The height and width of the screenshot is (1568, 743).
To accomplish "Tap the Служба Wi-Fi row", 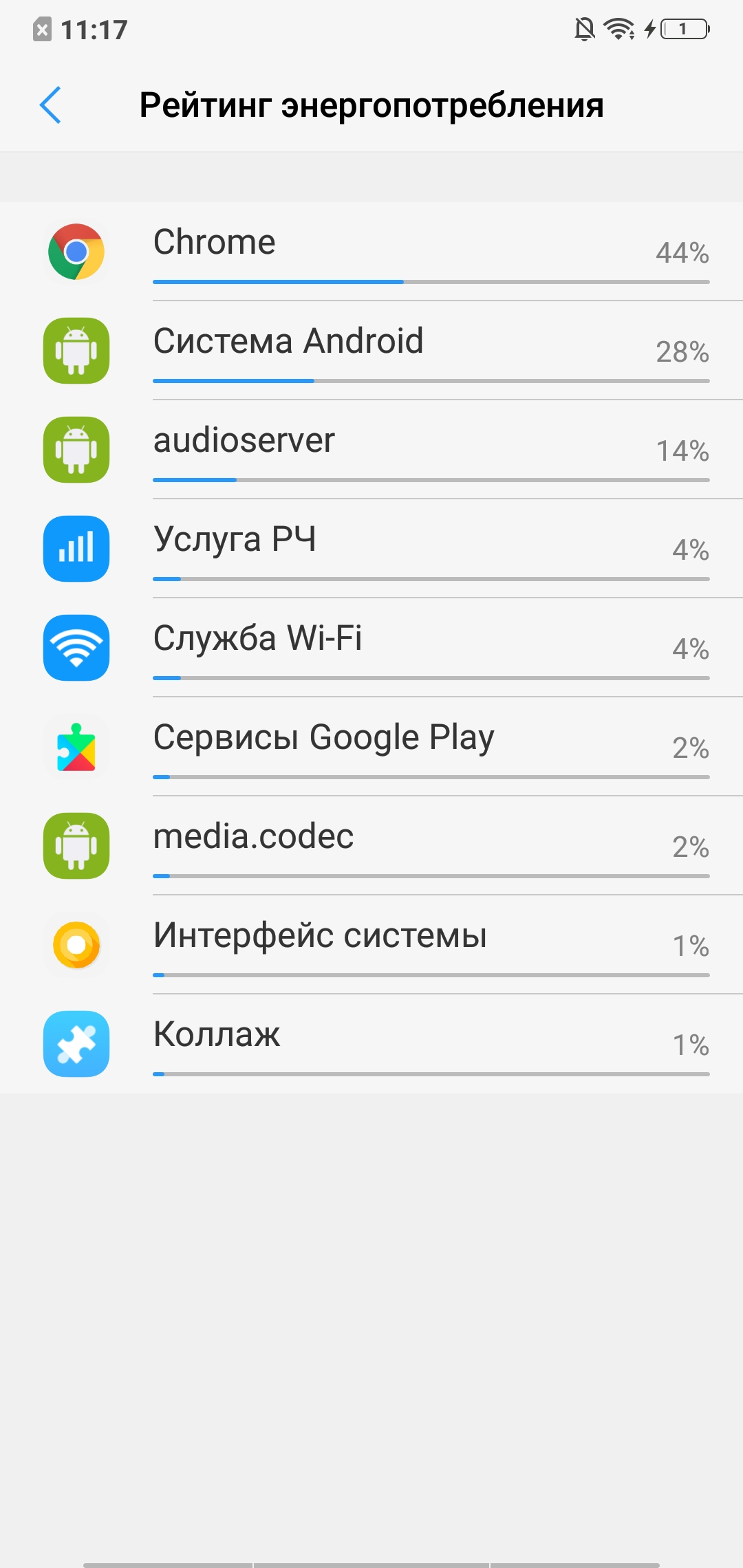I will click(371, 648).
